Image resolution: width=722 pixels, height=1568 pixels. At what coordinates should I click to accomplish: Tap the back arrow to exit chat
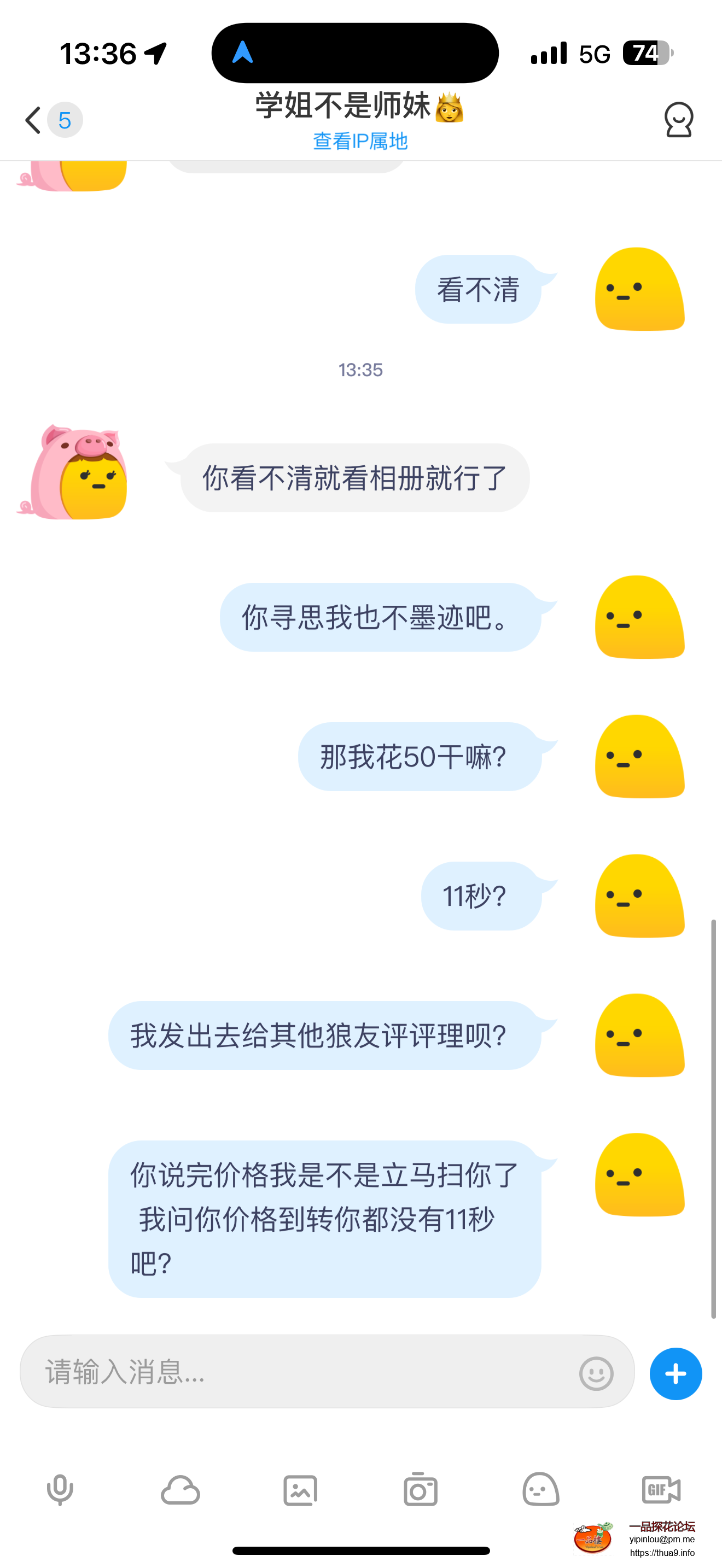pos(32,119)
